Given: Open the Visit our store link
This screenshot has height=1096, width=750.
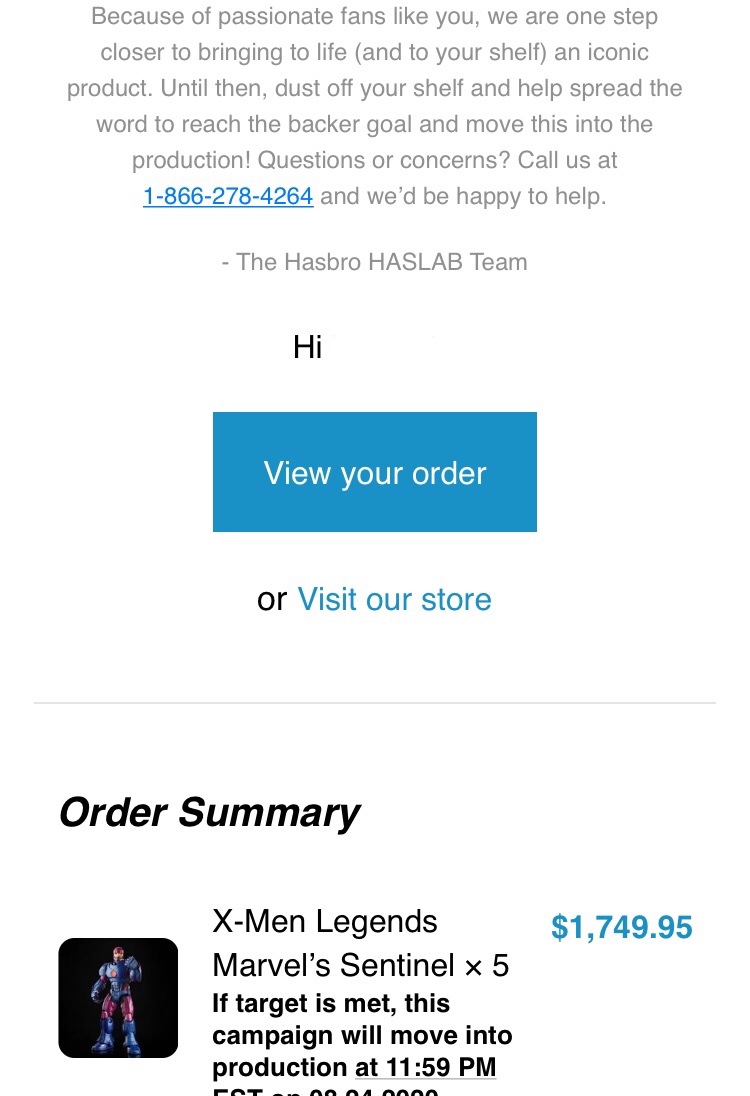Looking at the screenshot, I should [394, 599].
